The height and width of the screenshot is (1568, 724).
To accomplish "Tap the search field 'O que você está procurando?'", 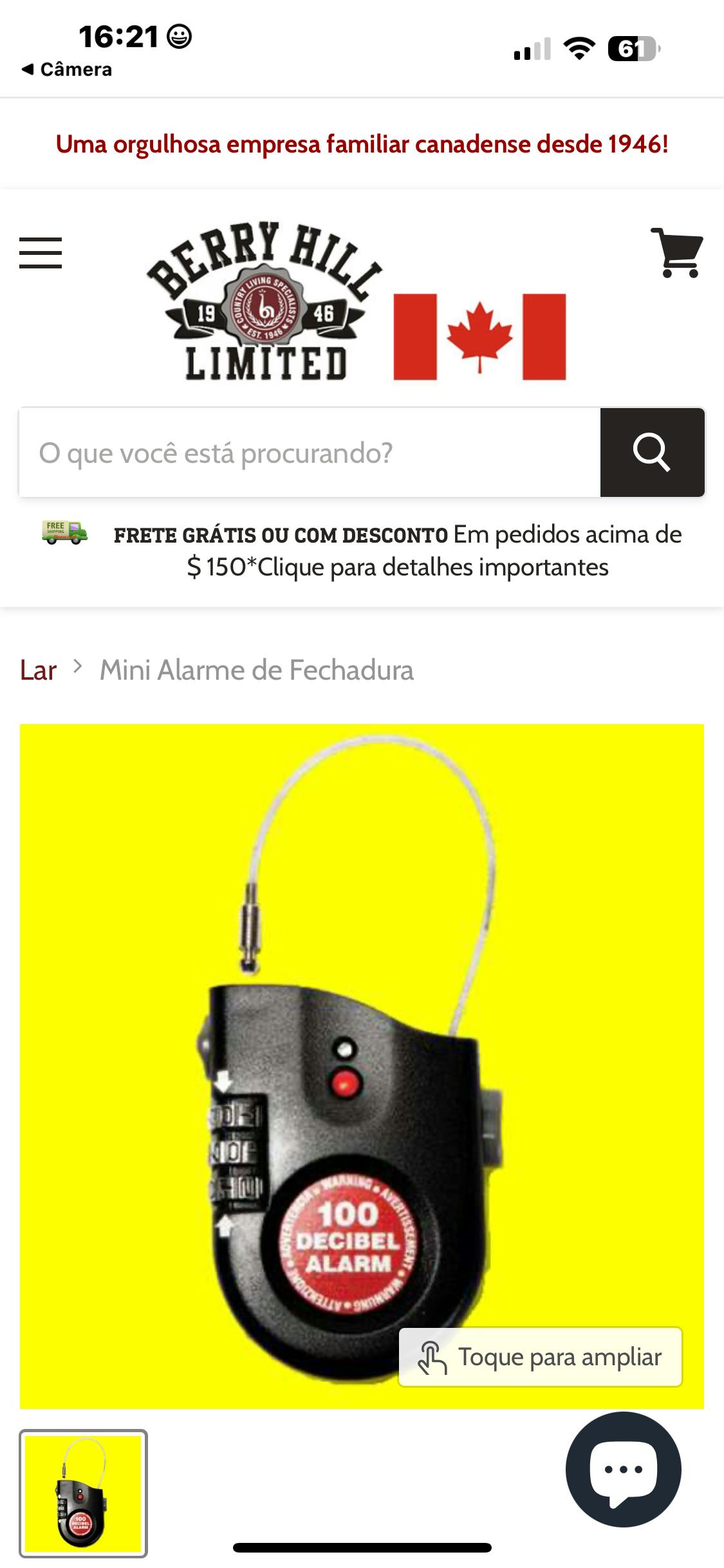I will (310, 453).
